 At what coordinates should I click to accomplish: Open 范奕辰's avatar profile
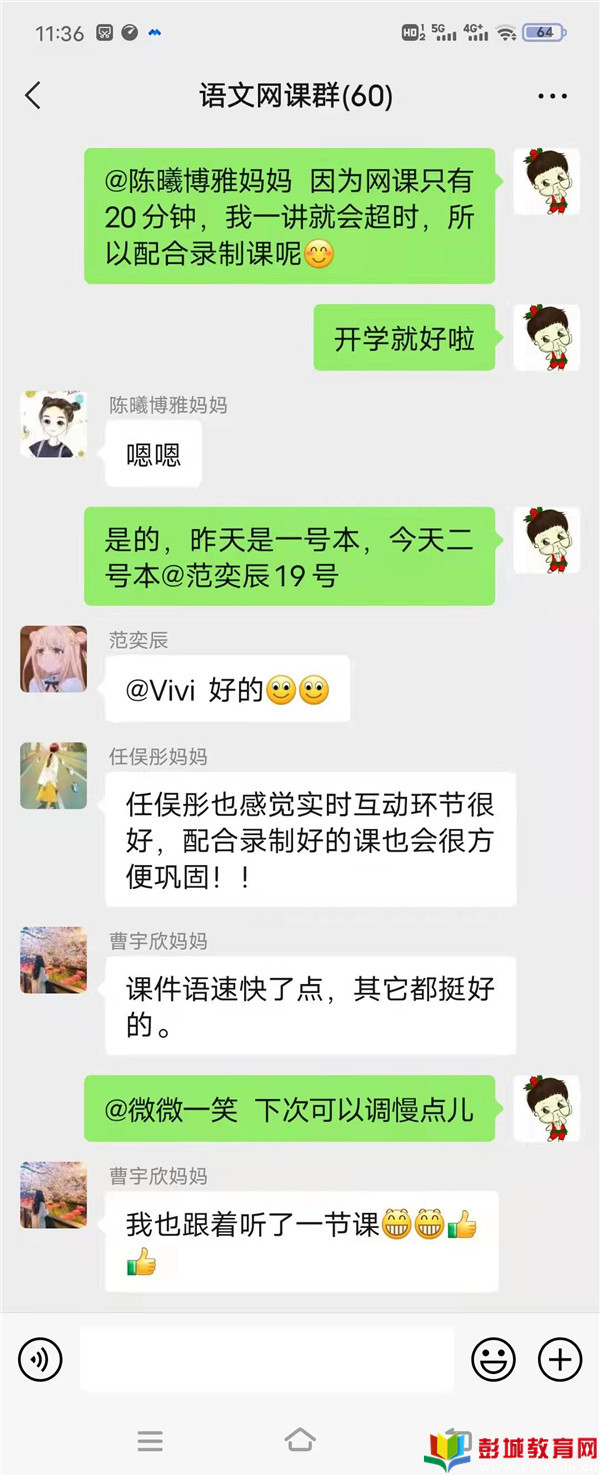(53, 659)
